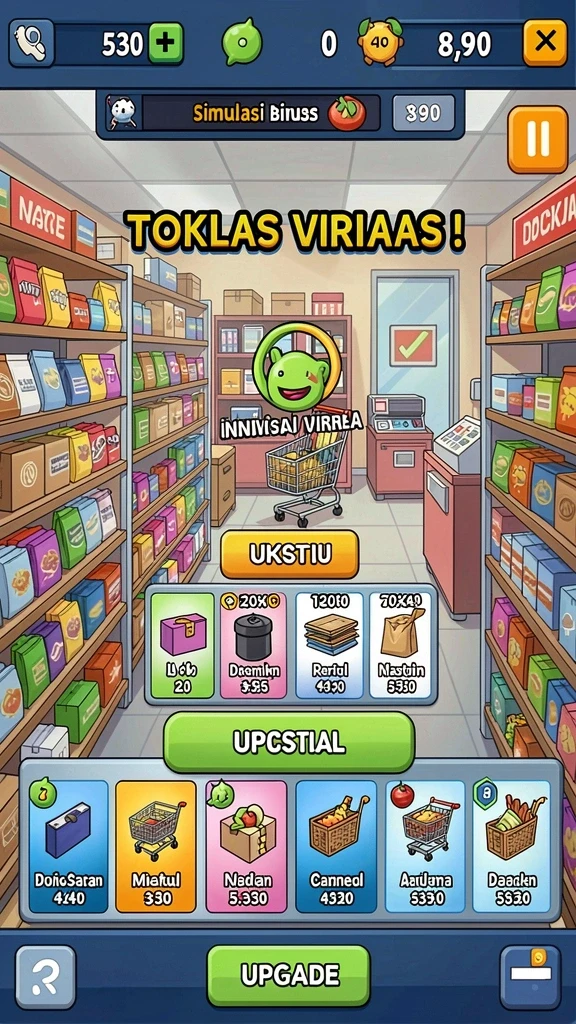Select the Nastuin paper bag card
This screenshot has width=576, height=1024.
pyautogui.click(x=400, y=645)
